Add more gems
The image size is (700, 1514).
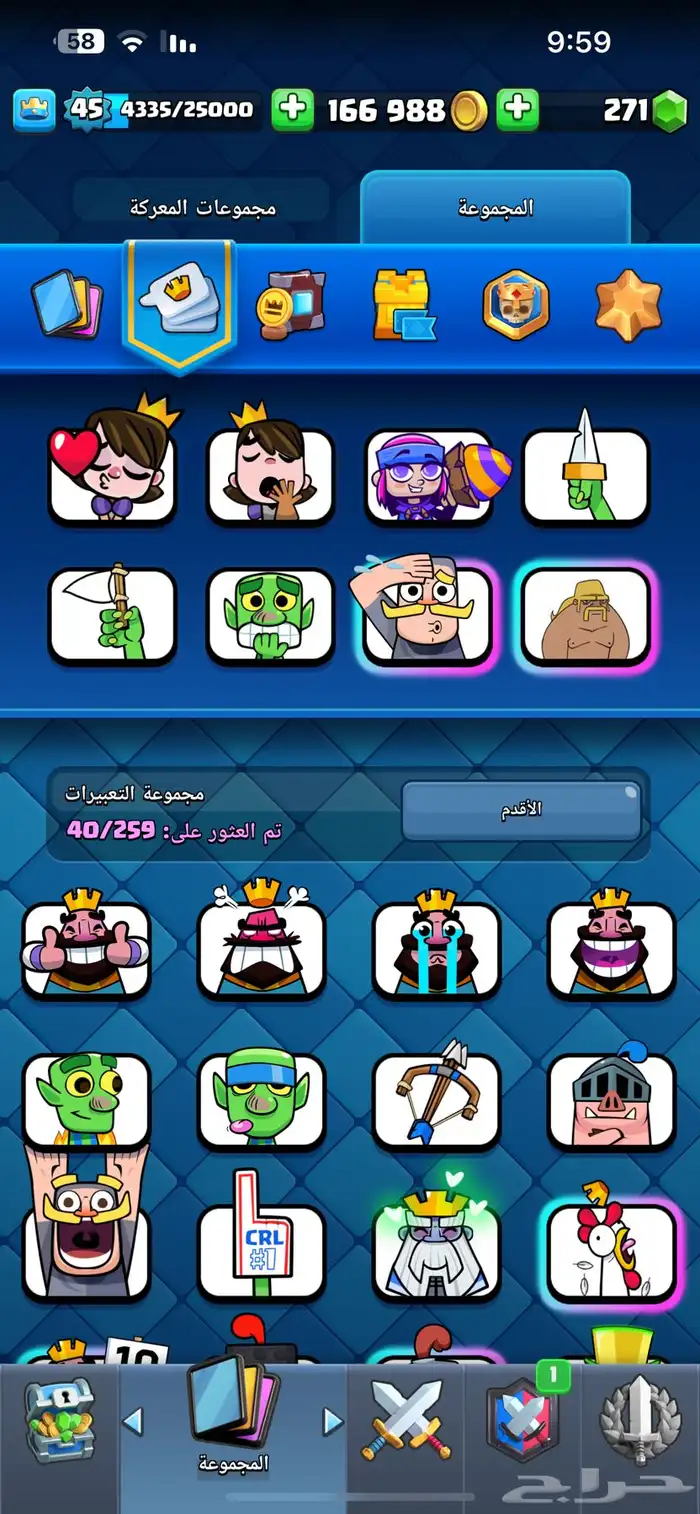(x=518, y=110)
